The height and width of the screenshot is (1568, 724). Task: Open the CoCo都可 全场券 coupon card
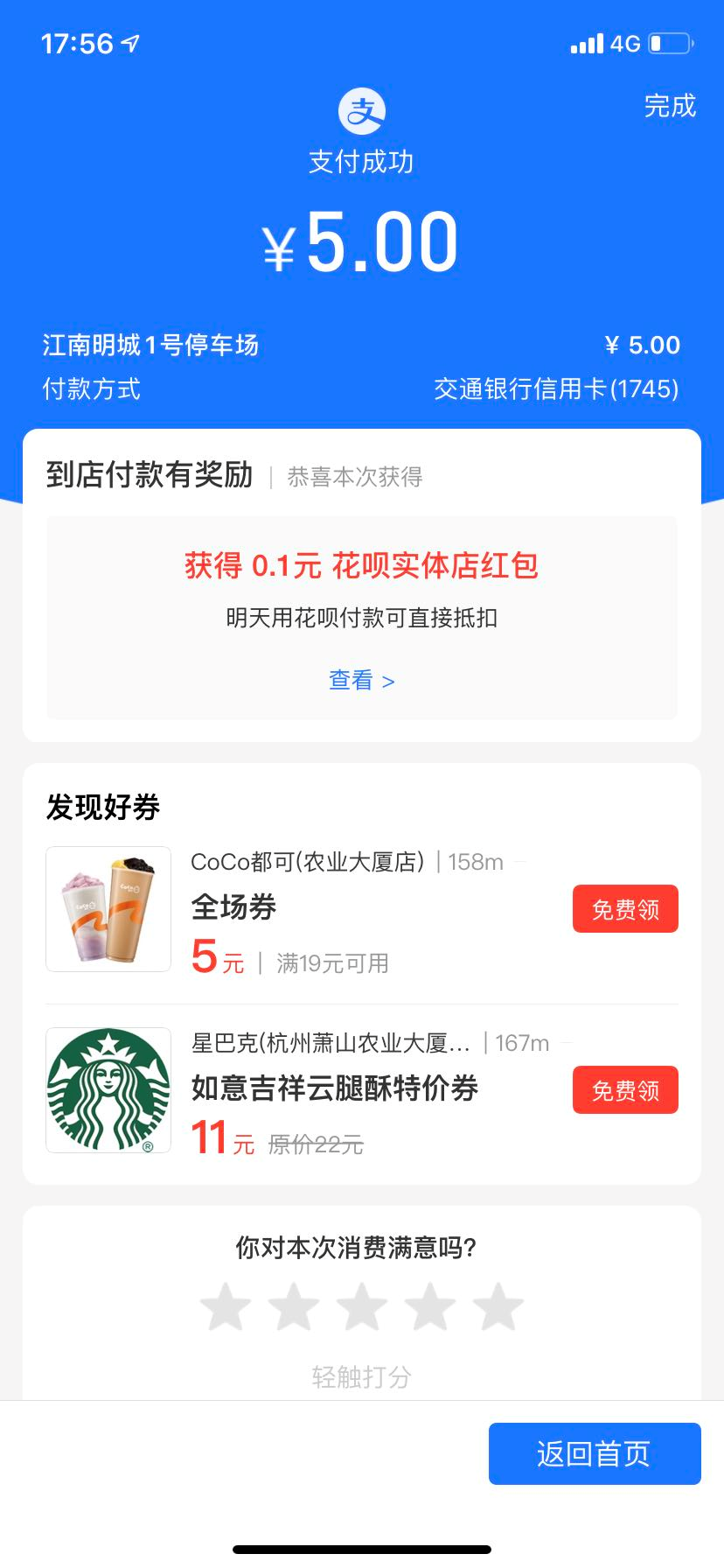(x=362, y=910)
